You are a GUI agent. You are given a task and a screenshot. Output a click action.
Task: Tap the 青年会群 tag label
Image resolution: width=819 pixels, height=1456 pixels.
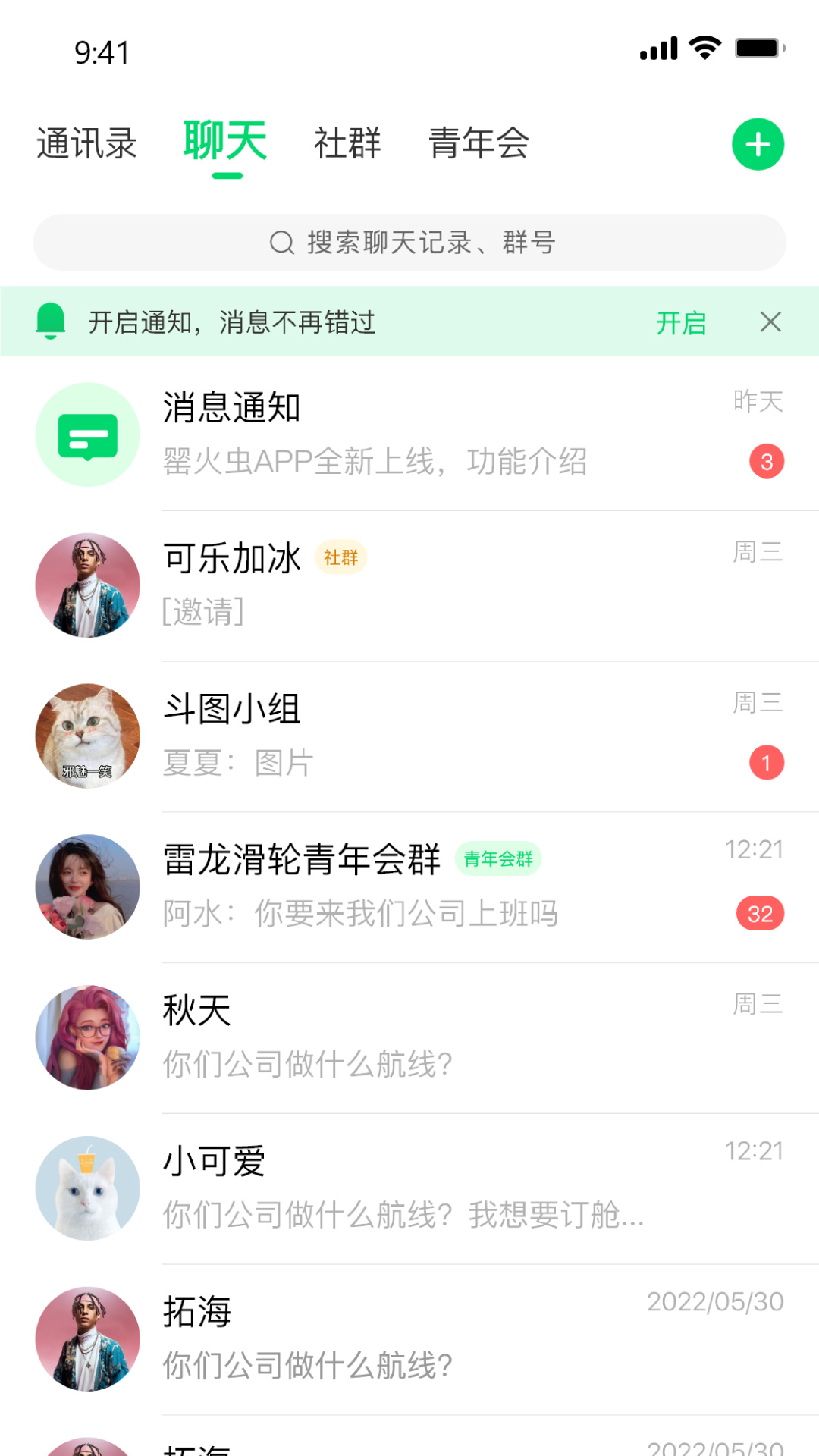498,860
